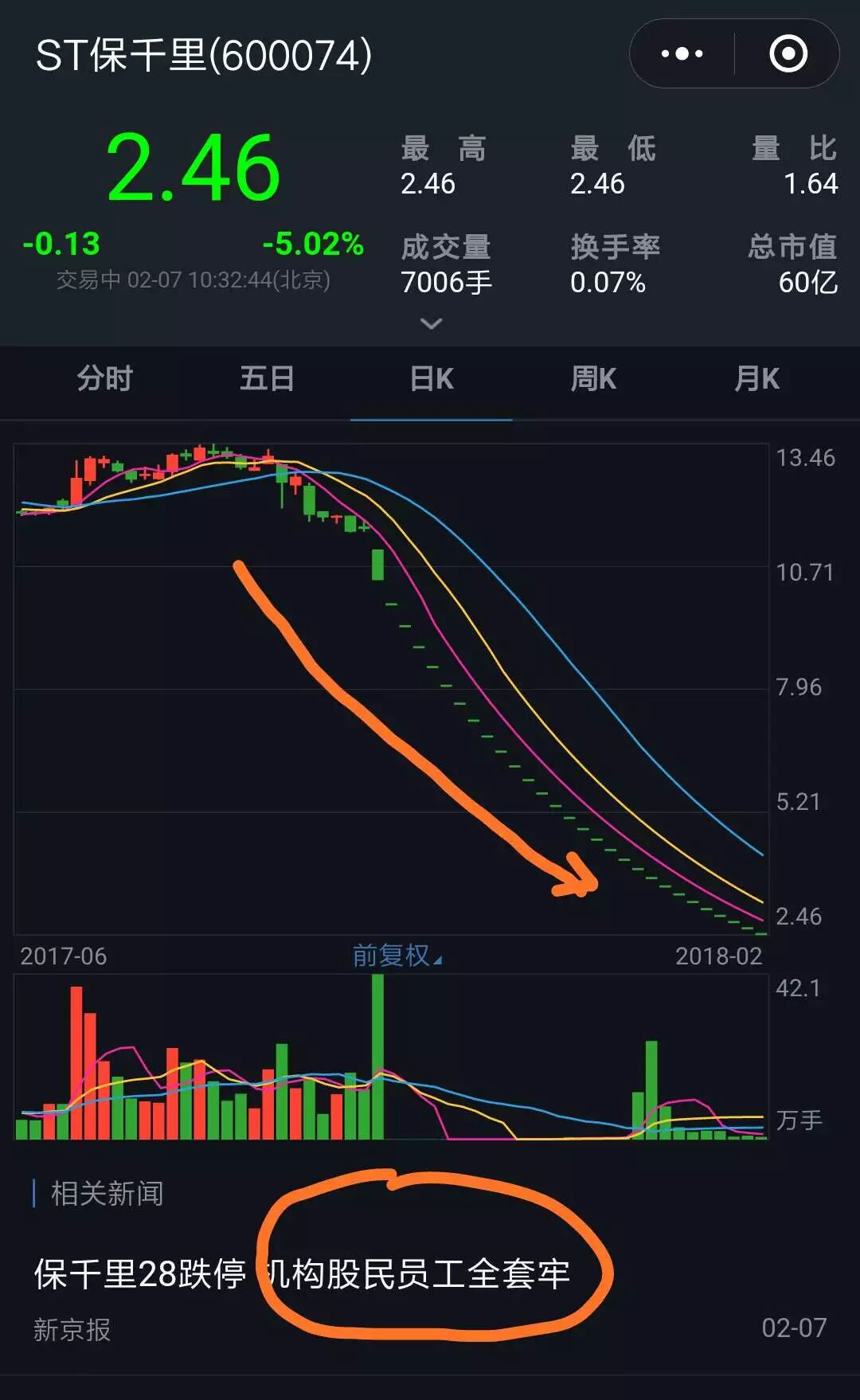Open news article 保千里28跌停

coord(303,1274)
